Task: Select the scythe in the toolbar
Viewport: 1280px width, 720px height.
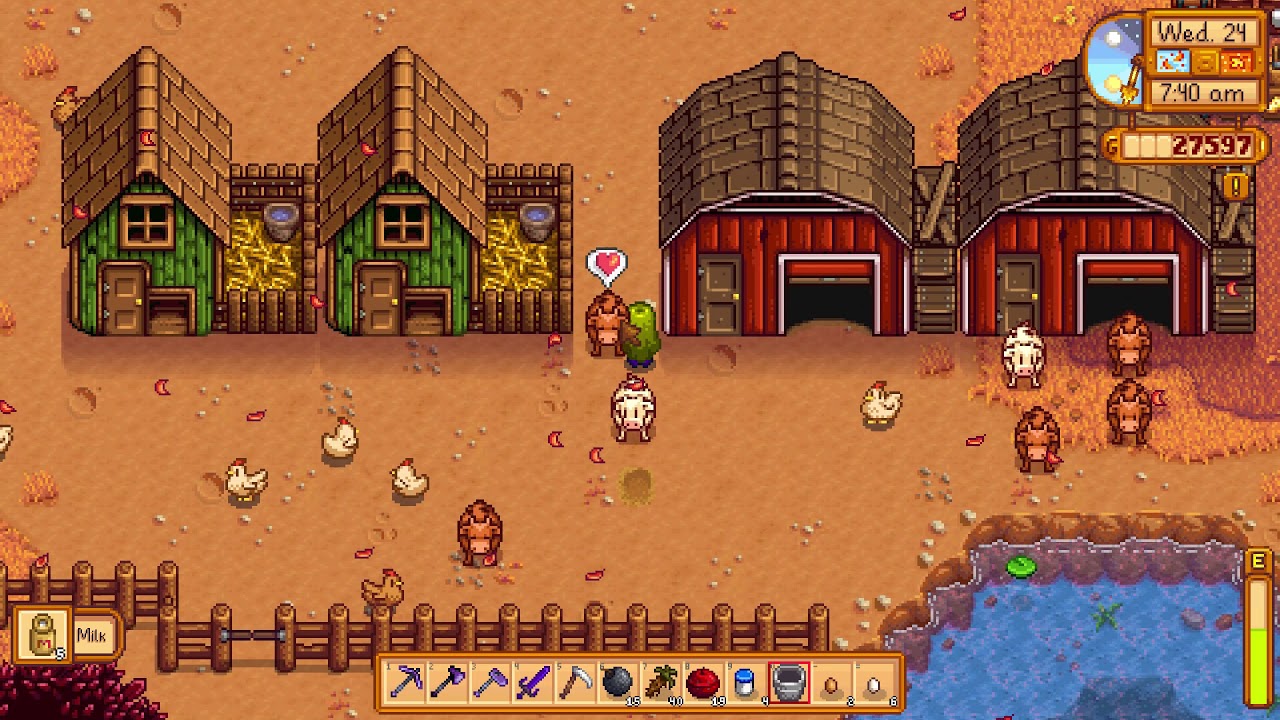Action: point(576,683)
